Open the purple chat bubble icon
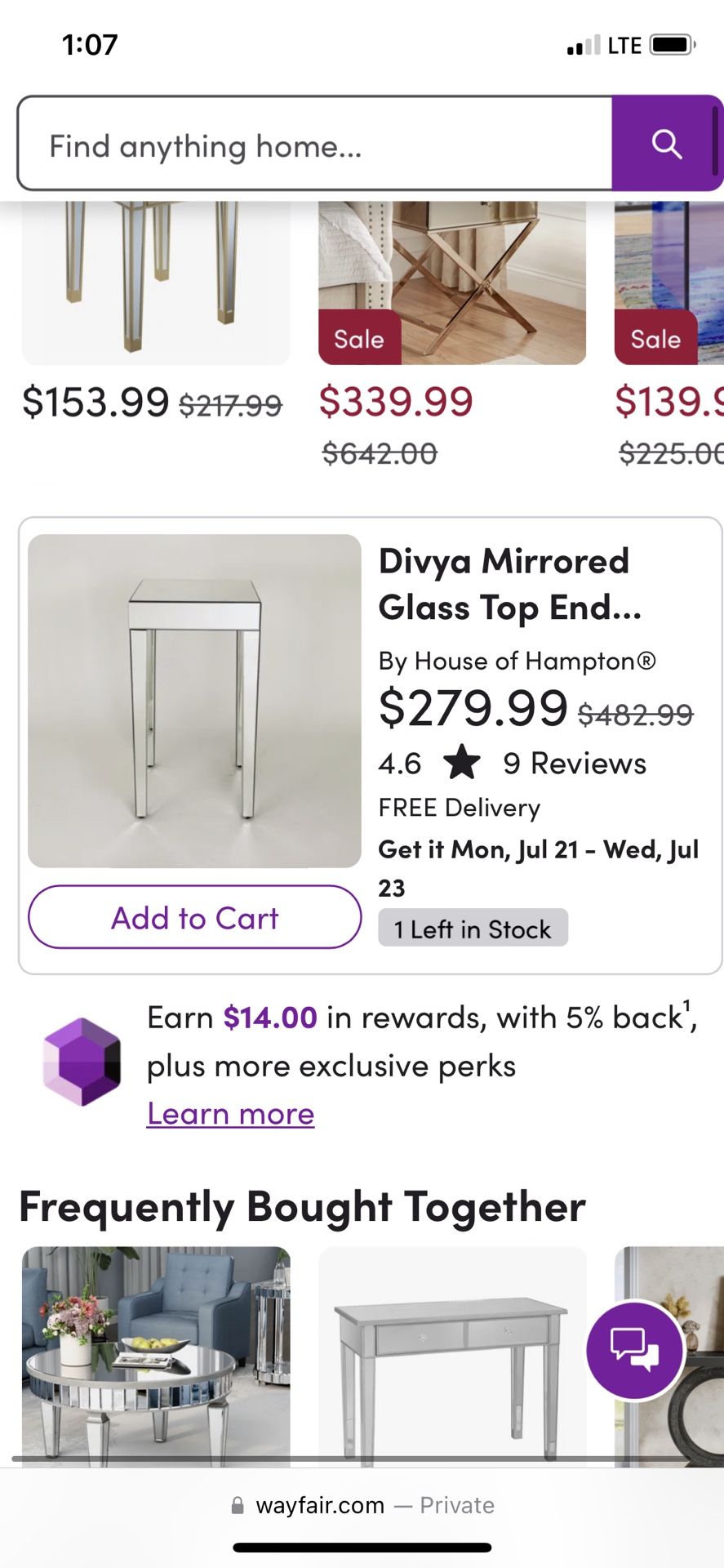The width and height of the screenshot is (724, 1568). (635, 1350)
